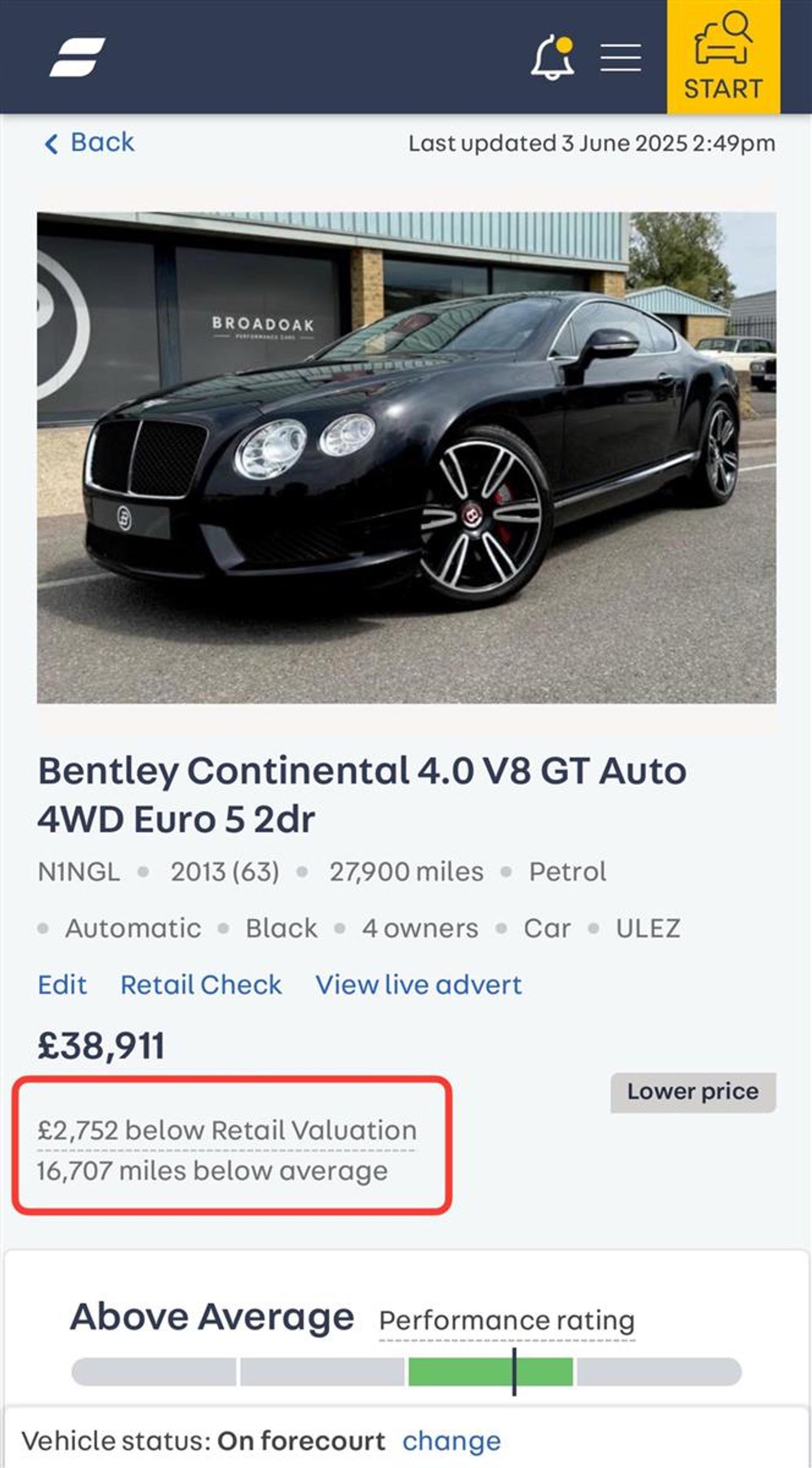Go back using the Back link
812x1468 pixels.
coord(90,143)
